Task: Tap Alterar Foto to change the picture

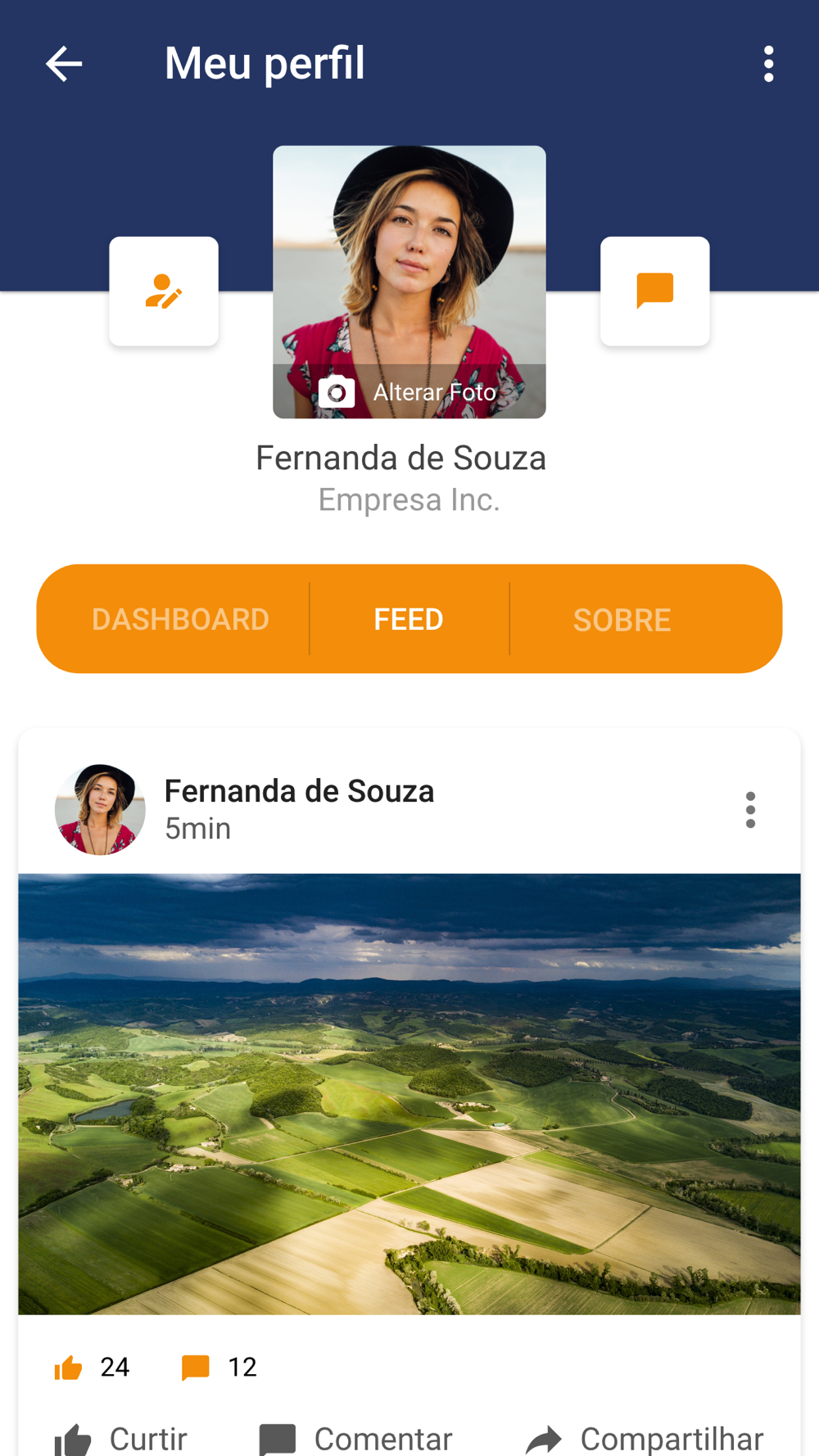Action: (409, 392)
